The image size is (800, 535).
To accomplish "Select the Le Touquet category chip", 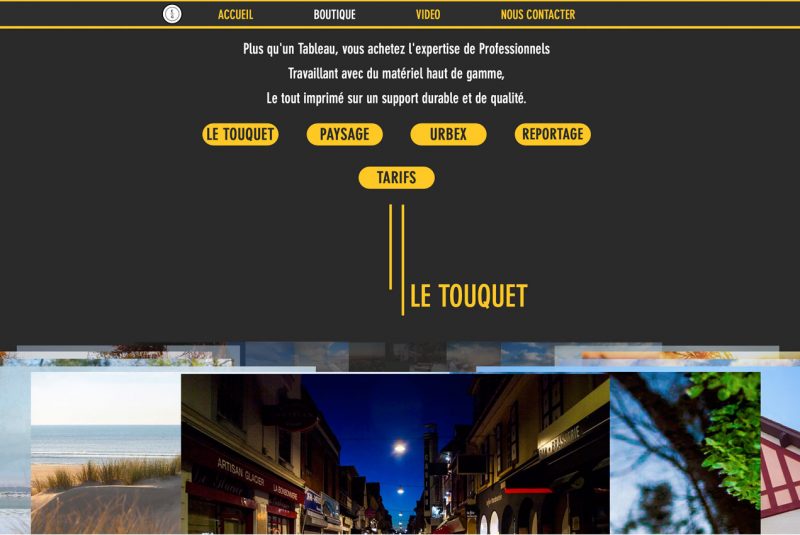I will [240, 134].
